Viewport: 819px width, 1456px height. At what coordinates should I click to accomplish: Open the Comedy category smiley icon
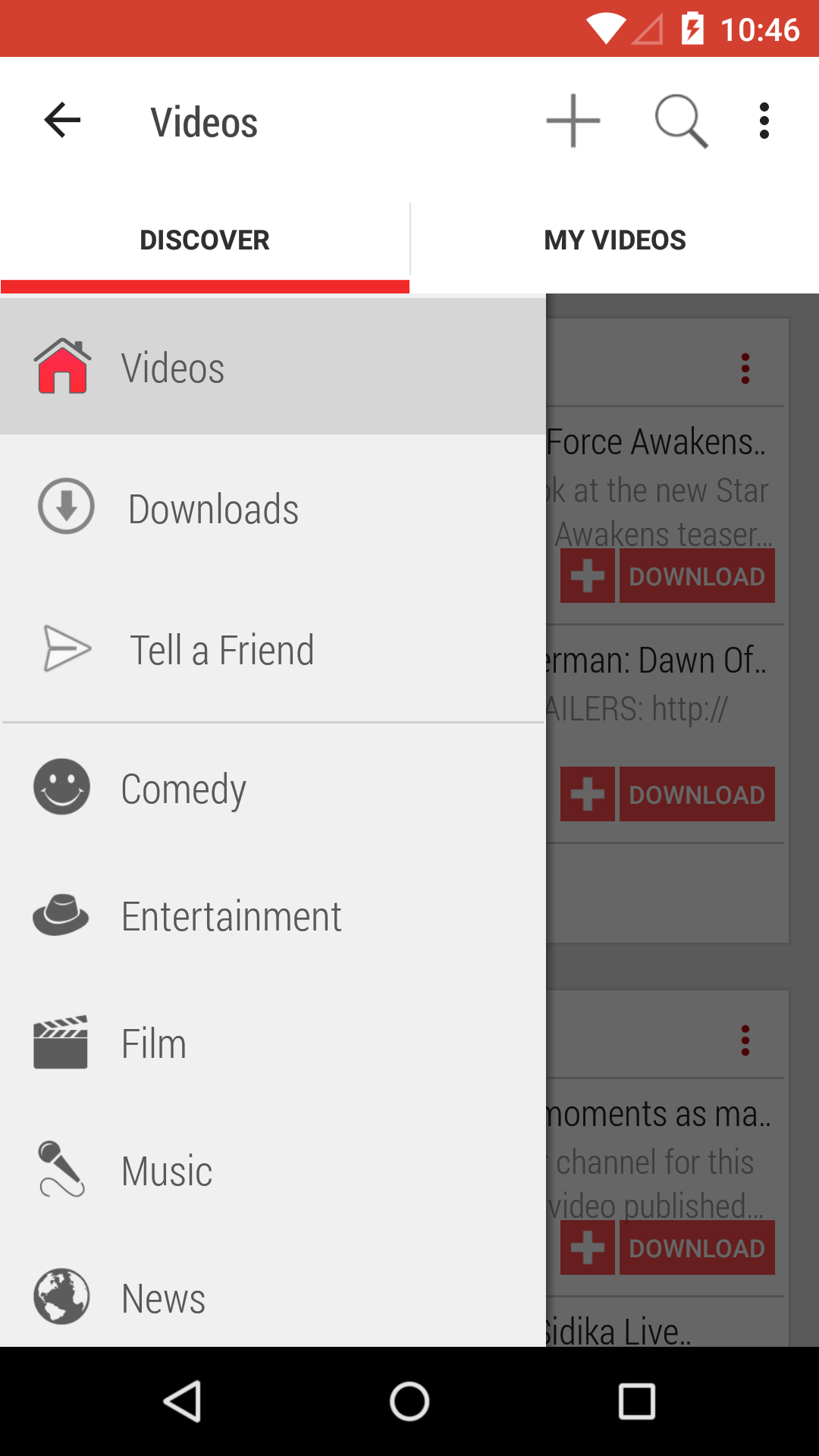(61, 786)
